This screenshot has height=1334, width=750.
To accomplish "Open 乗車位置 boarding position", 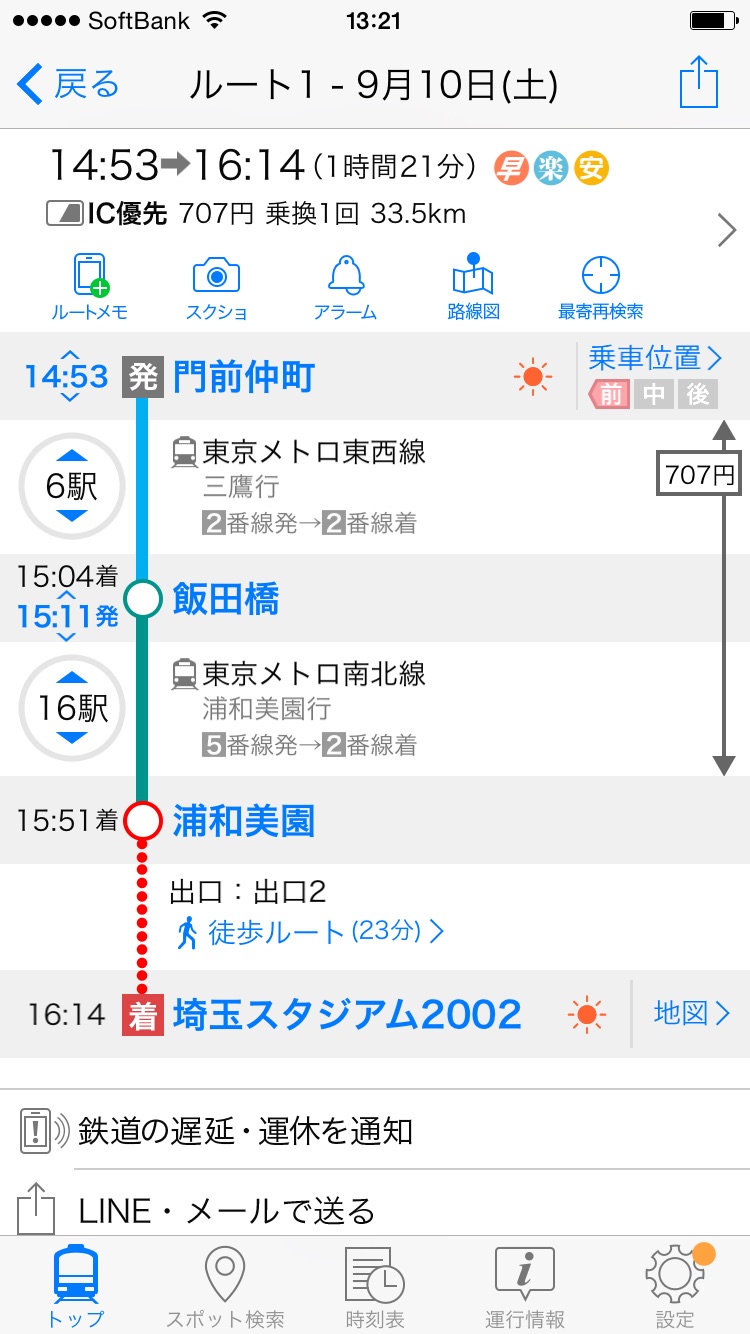I will pos(655,358).
